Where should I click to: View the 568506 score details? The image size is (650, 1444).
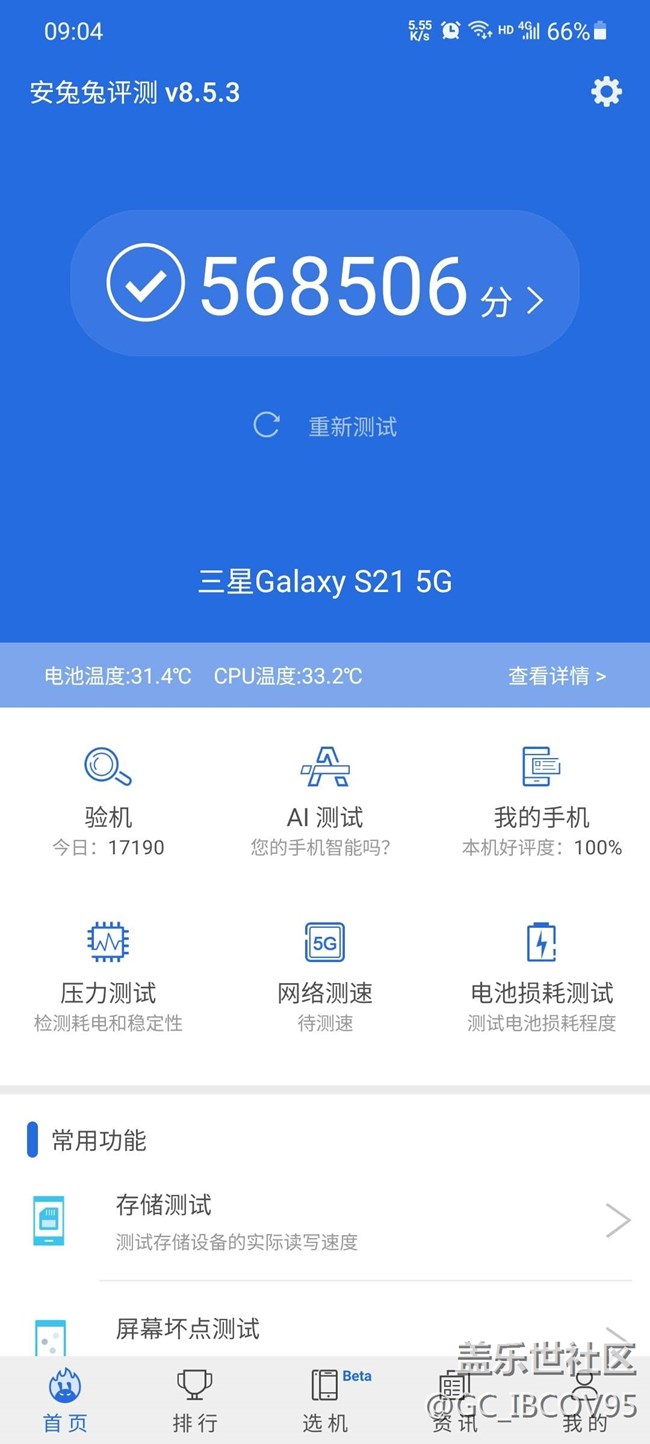click(x=325, y=285)
